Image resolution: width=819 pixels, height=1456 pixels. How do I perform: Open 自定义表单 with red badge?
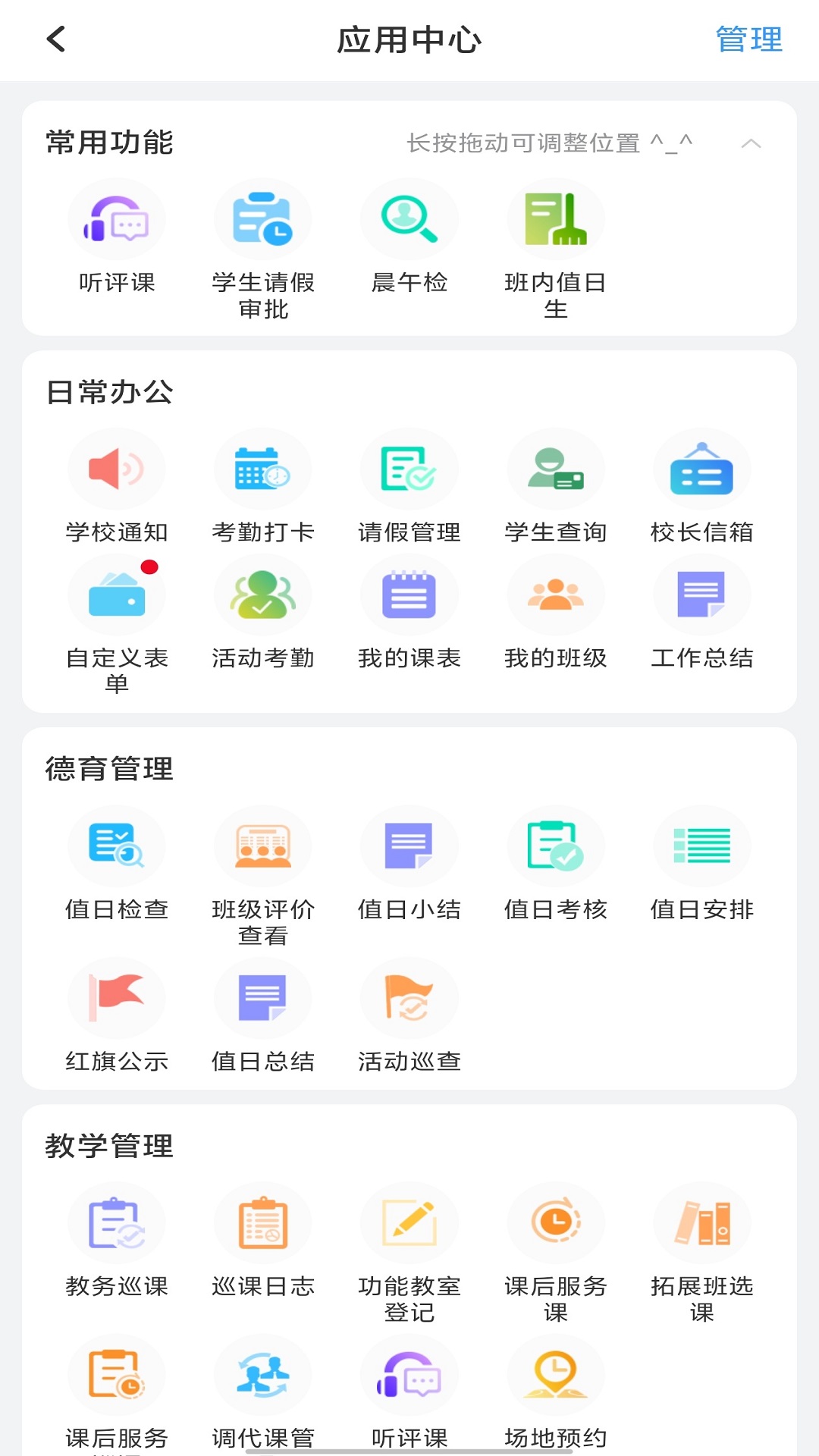tap(117, 594)
